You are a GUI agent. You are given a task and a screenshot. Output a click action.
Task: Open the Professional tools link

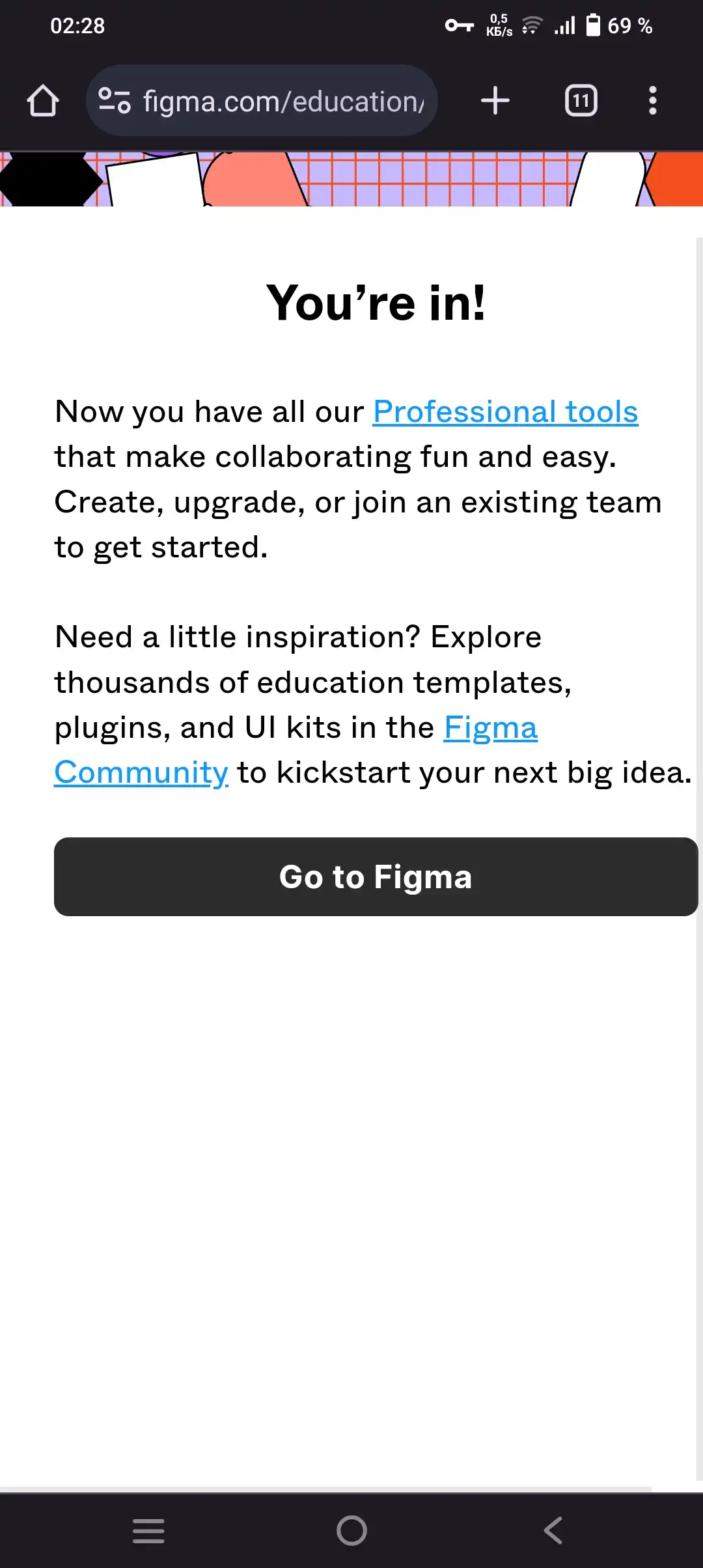point(505,412)
